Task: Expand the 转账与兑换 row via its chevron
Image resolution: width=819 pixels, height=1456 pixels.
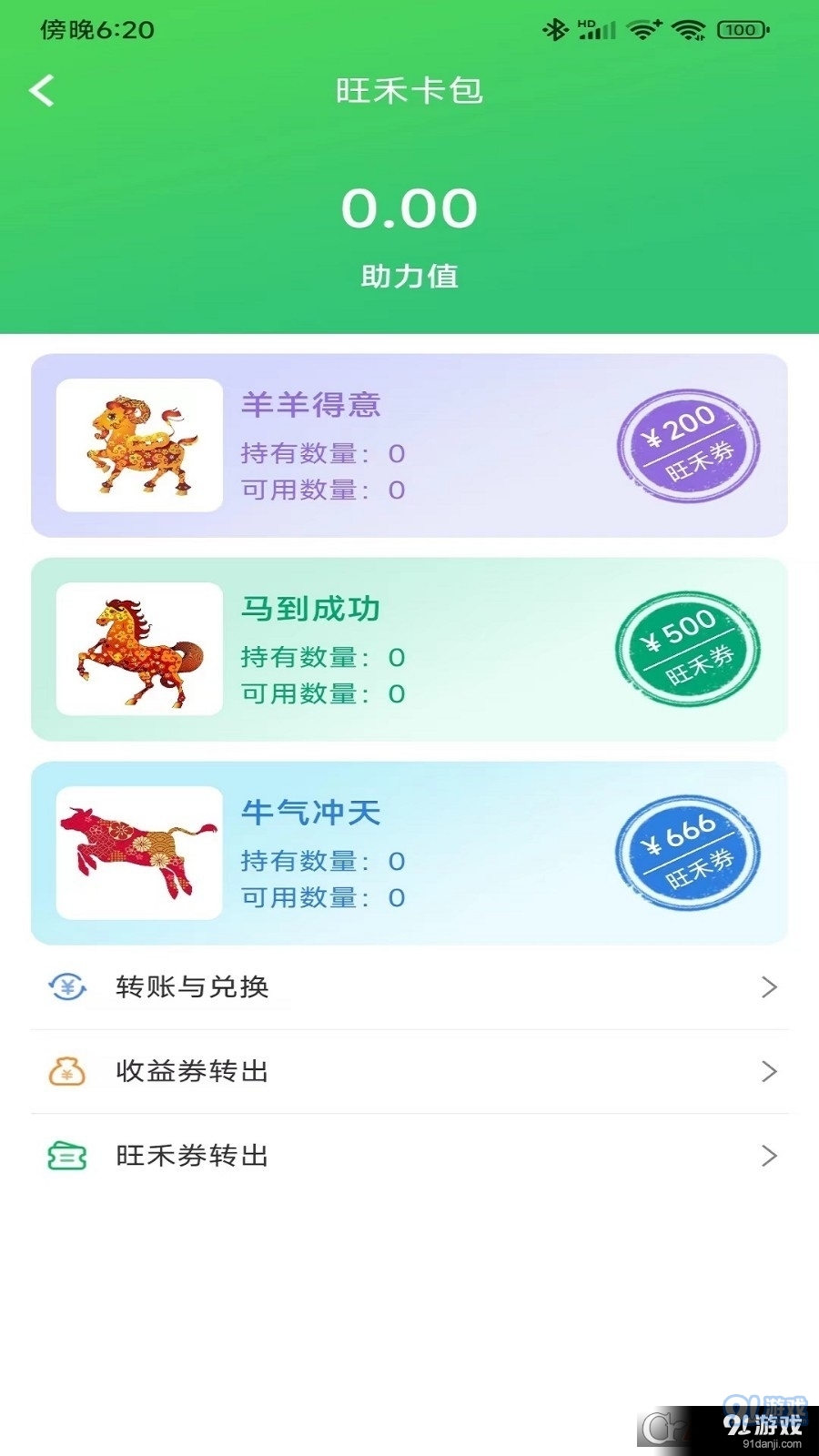Action: click(x=769, y=986)
